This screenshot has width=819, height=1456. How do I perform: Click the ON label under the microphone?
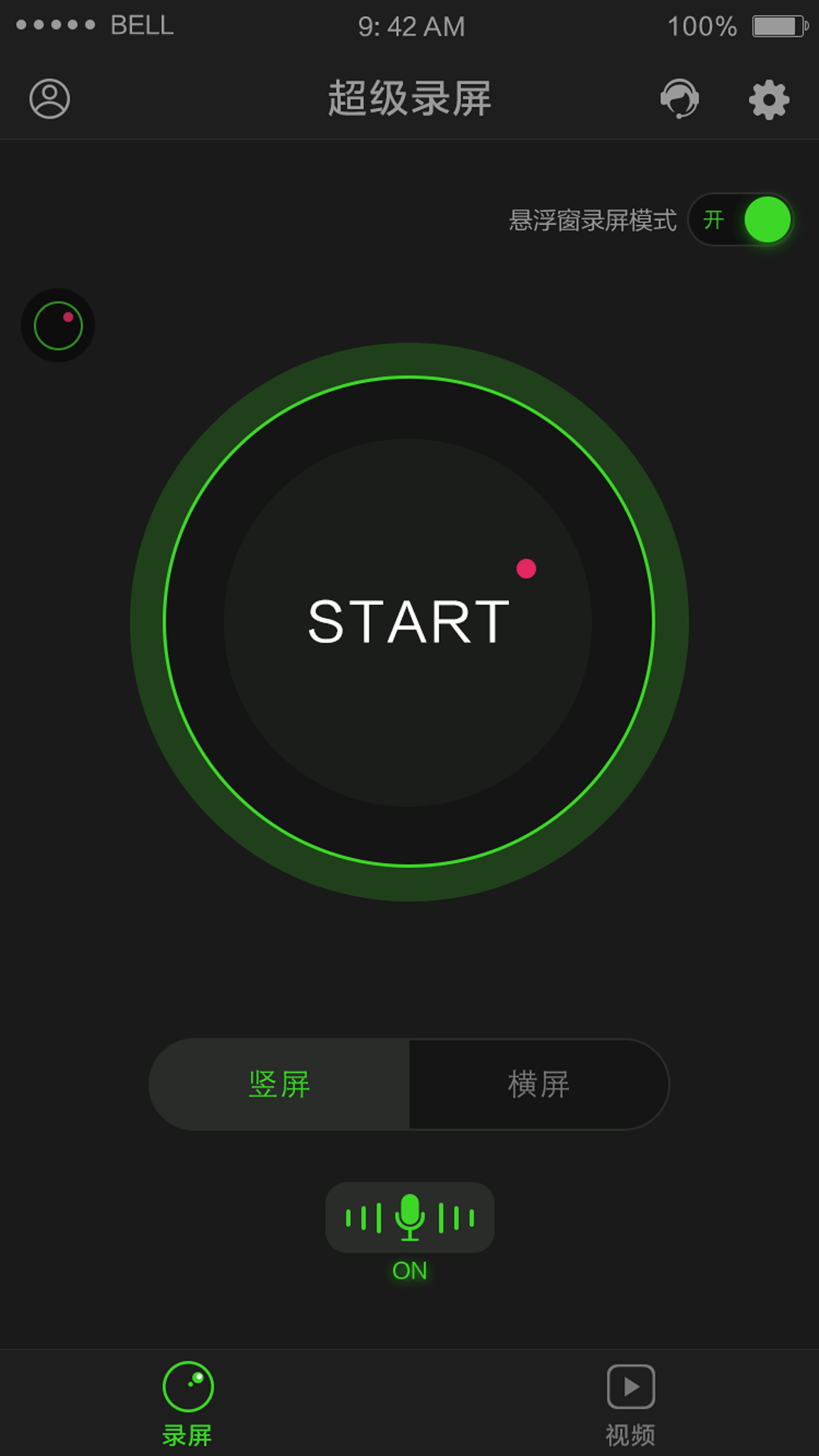[409, 1271]
